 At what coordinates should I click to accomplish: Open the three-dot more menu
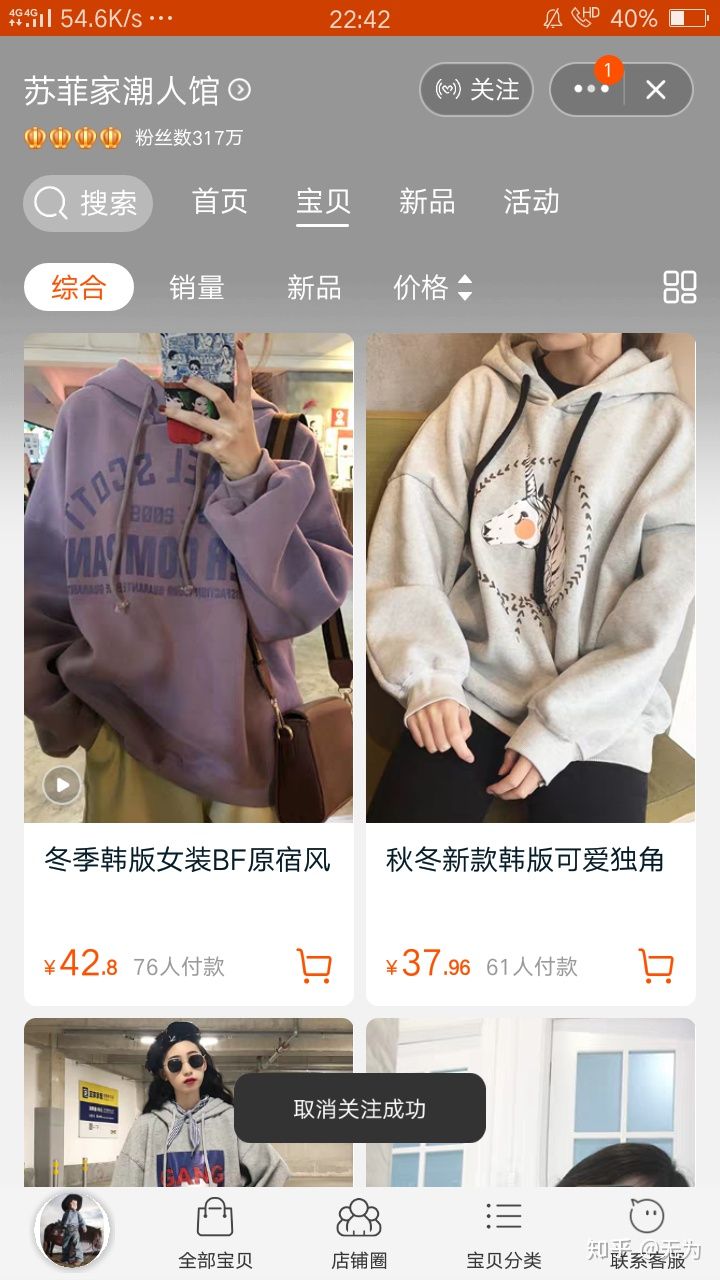click(590, 90)
